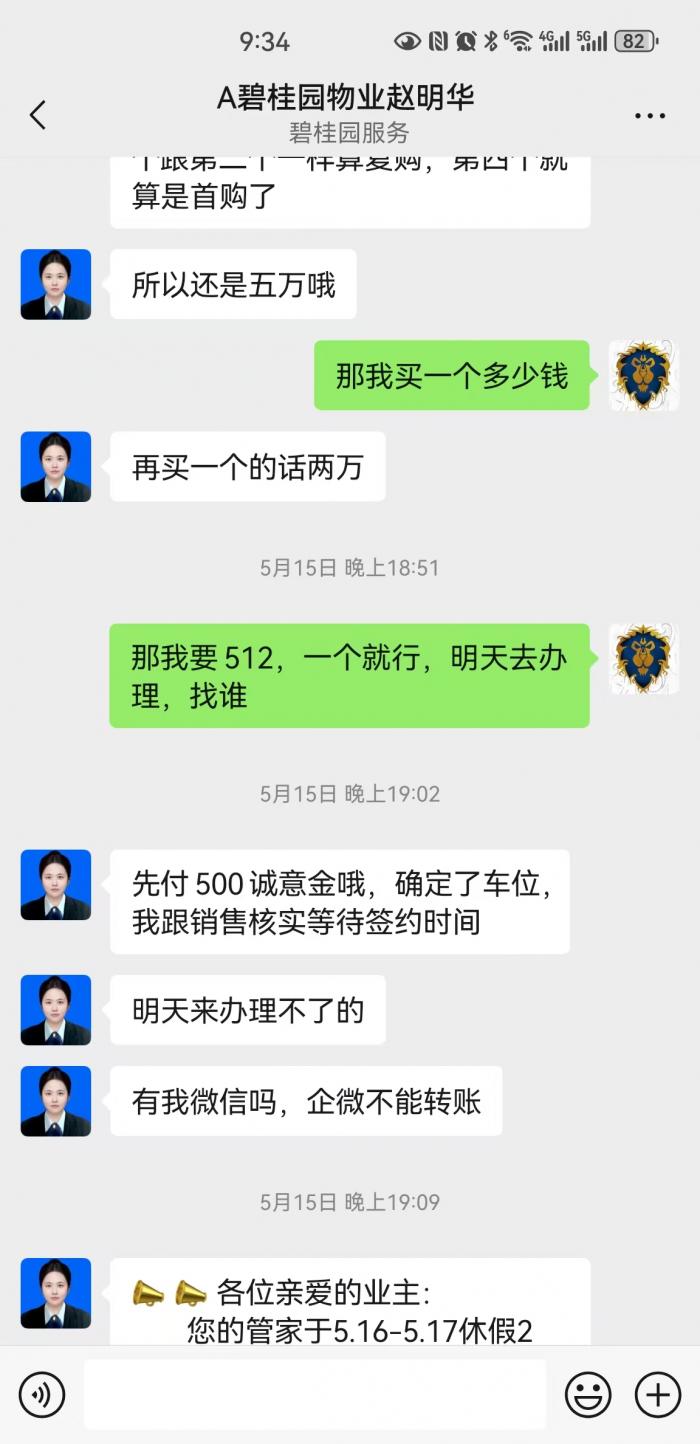Open the three-dot chat options menu
The width and height of the screenshot is (700, 1444).
[x=650, y=116]
